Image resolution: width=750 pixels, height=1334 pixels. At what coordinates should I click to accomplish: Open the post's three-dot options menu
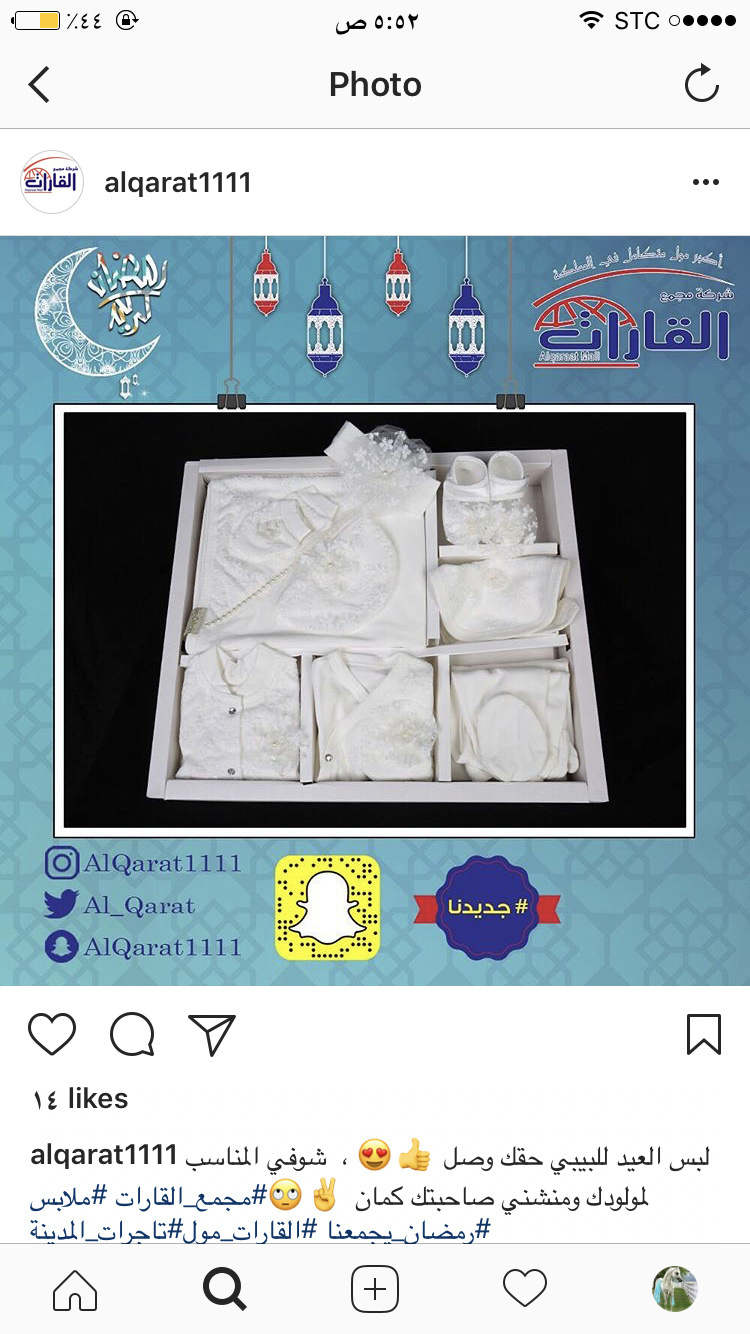[x=705, y=183]
